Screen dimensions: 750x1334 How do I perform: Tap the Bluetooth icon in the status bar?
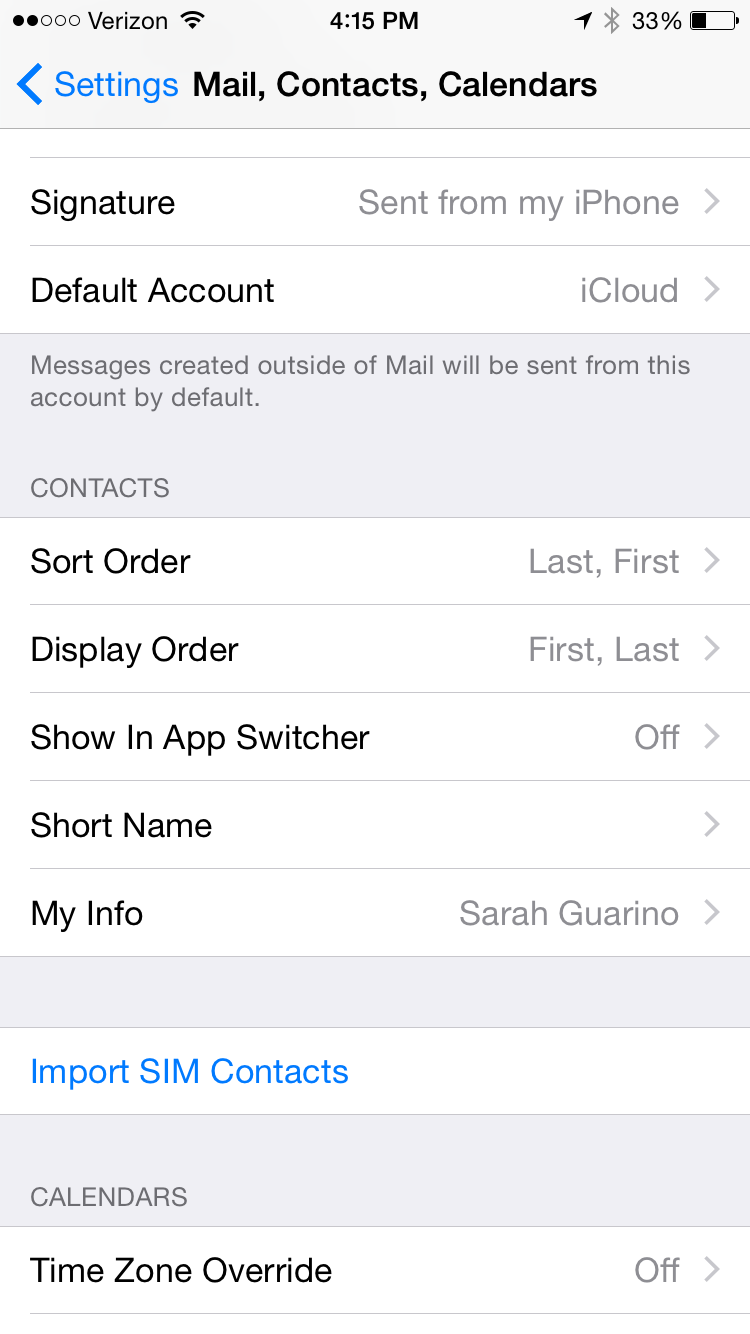tap(611, 19)
